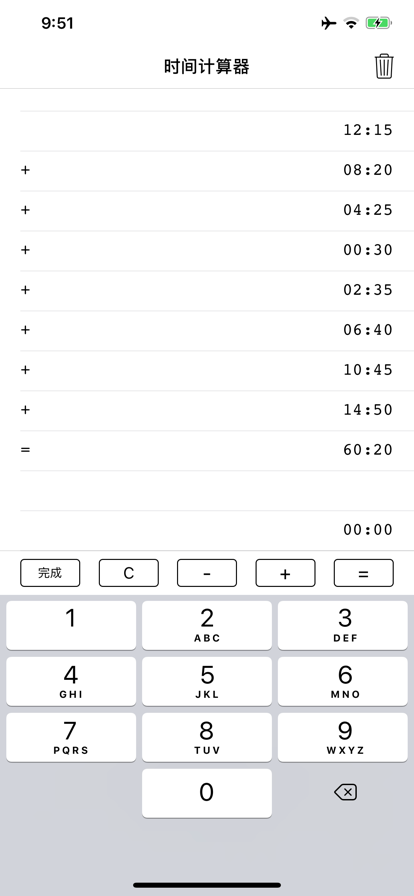The width and height of the screenshot is (414, 896).
Task: Enter digit 3 on the keypad
Action: [343, 625]
